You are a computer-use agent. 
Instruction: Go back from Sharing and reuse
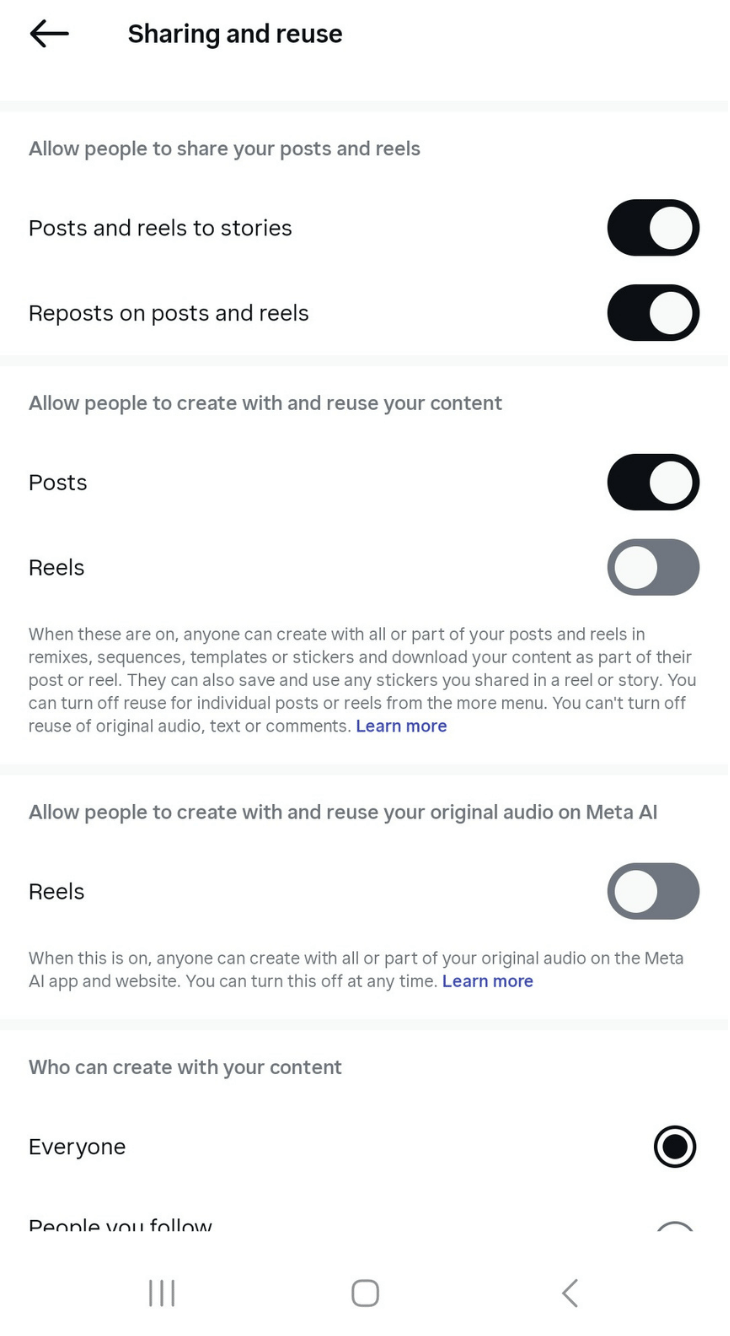click(49, 34)
